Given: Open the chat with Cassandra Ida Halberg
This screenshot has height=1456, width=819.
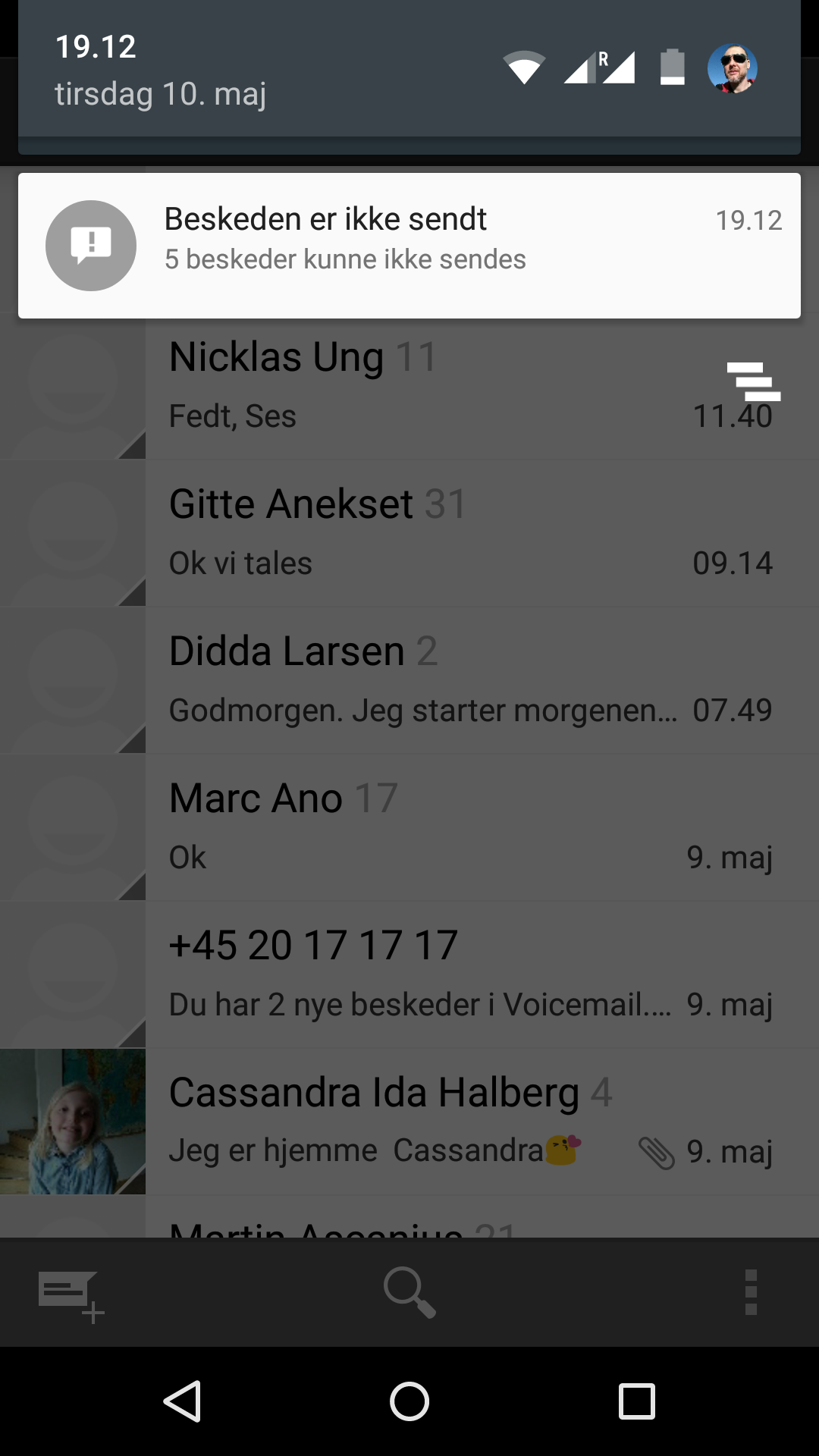Looking at the screenshot, I should coord(409,1122).
